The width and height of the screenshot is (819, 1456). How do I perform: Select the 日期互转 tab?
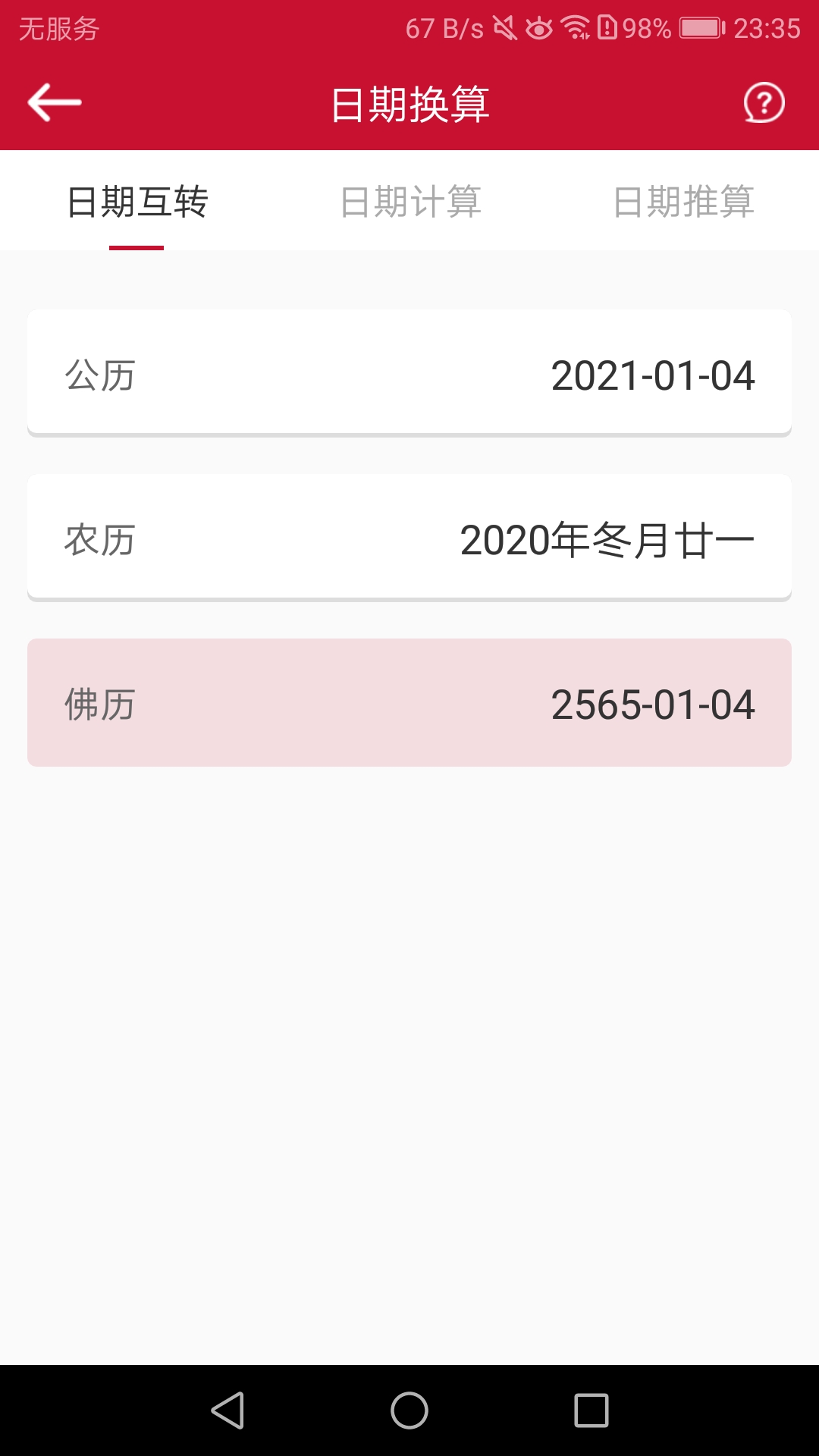coord(135,201)
